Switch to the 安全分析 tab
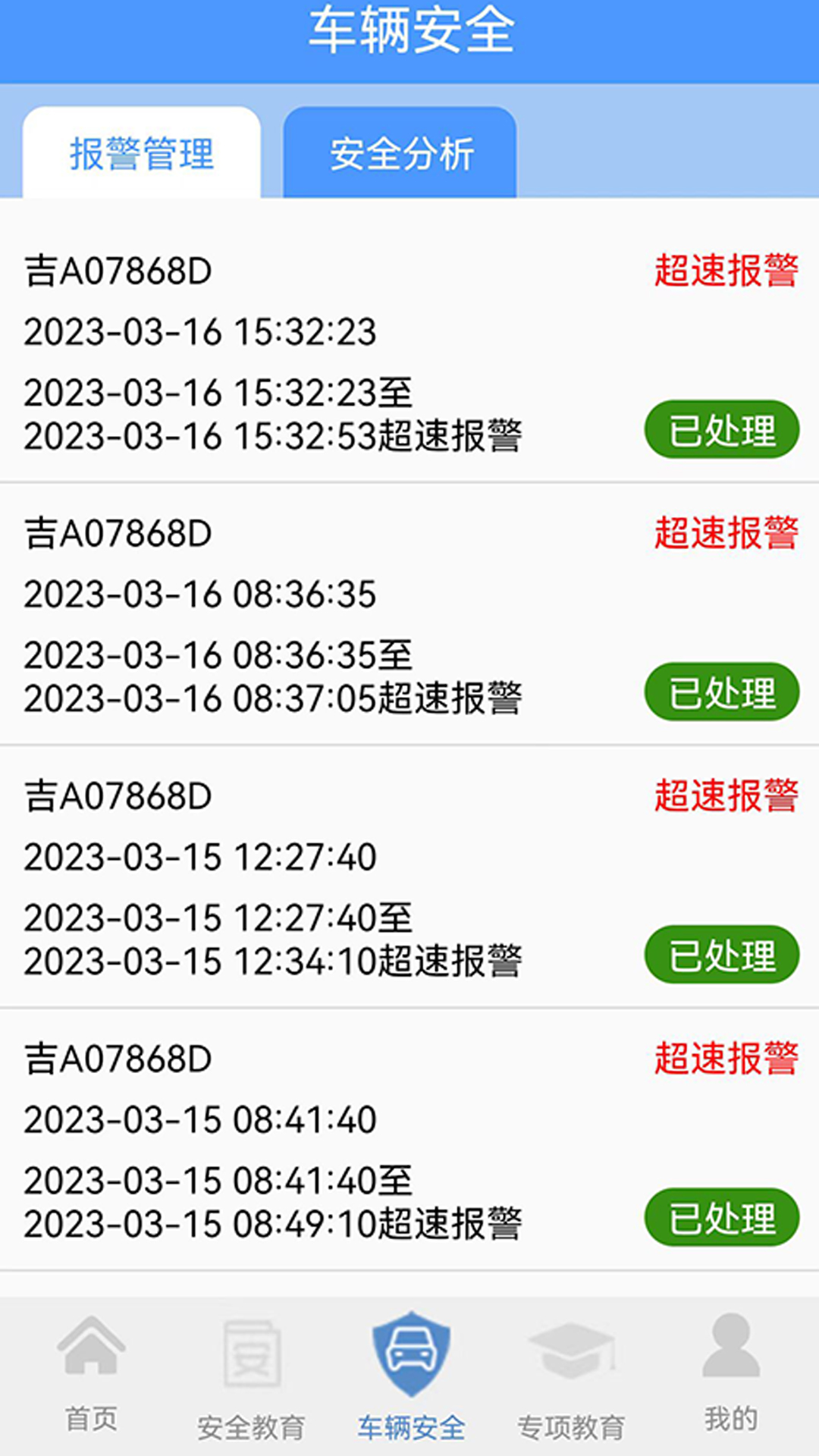 tap(400, 153)
